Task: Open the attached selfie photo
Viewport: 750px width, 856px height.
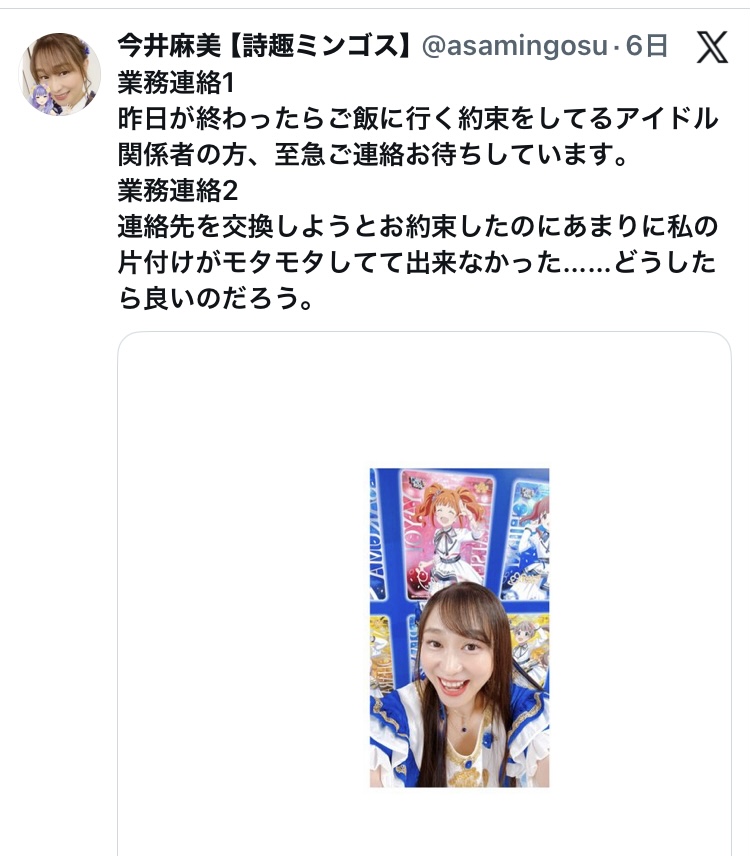Action: (x=459, y=627)
